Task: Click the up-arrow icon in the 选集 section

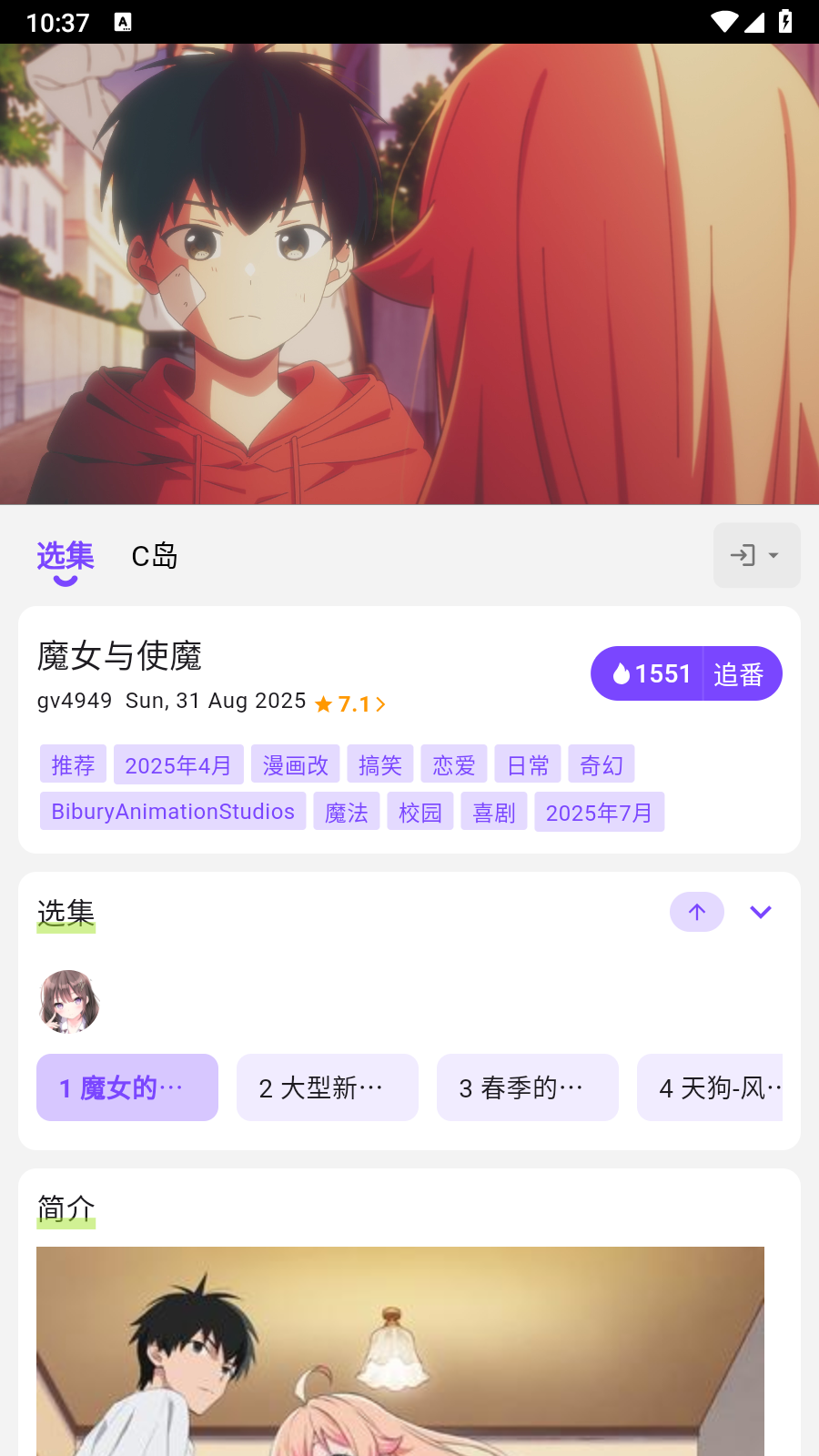Action: click(x=697, y=911)
